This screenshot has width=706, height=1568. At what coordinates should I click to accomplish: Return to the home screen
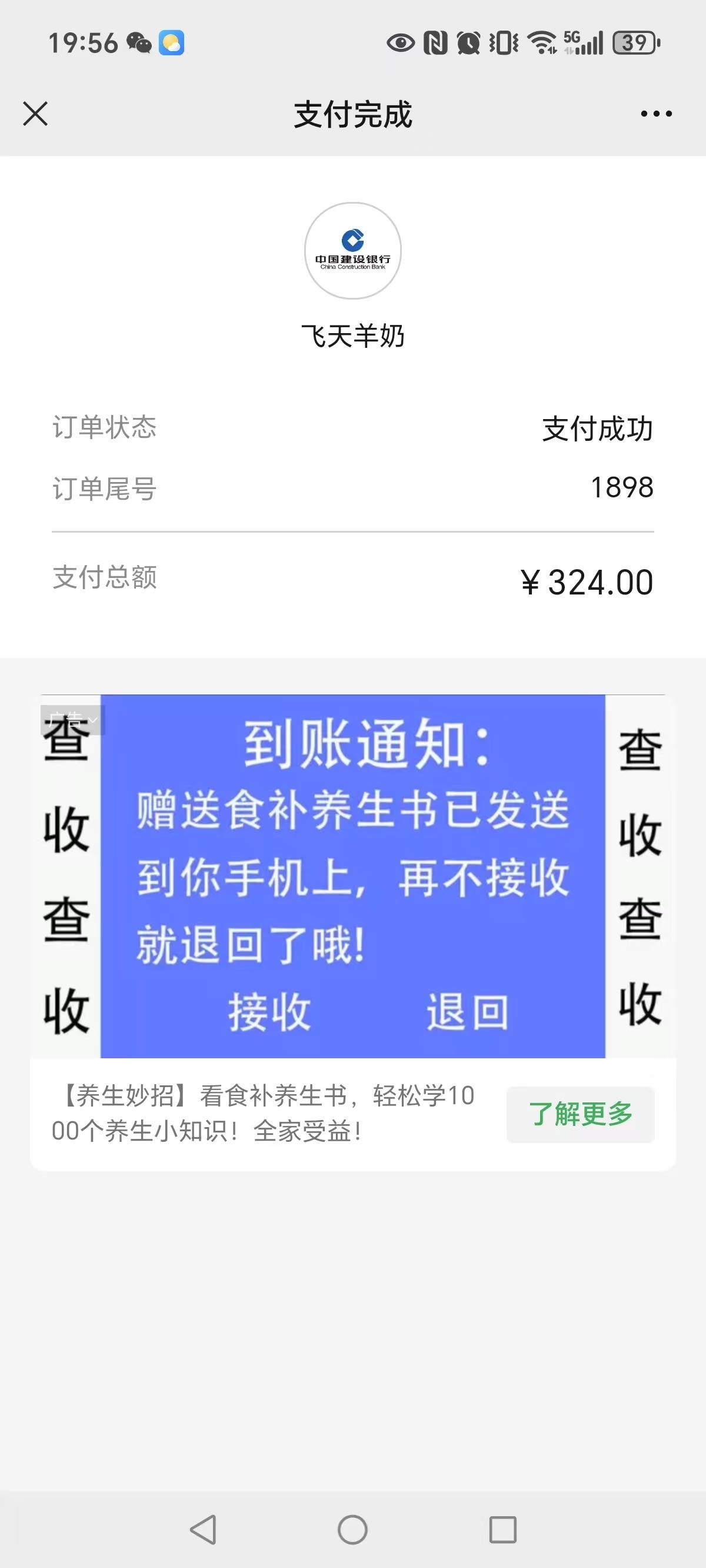(352, 1530)
